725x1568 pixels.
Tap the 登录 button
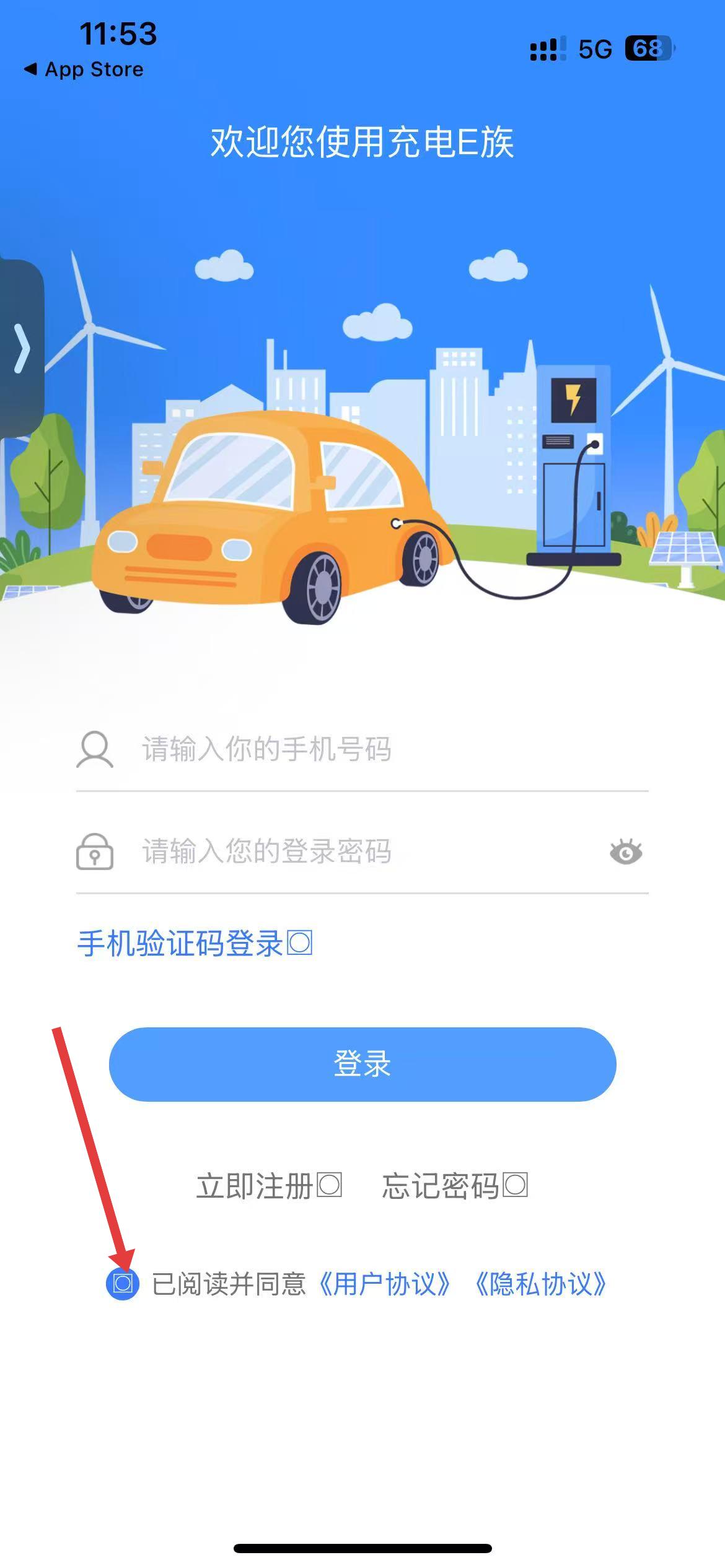click(x=362, y=1064)
